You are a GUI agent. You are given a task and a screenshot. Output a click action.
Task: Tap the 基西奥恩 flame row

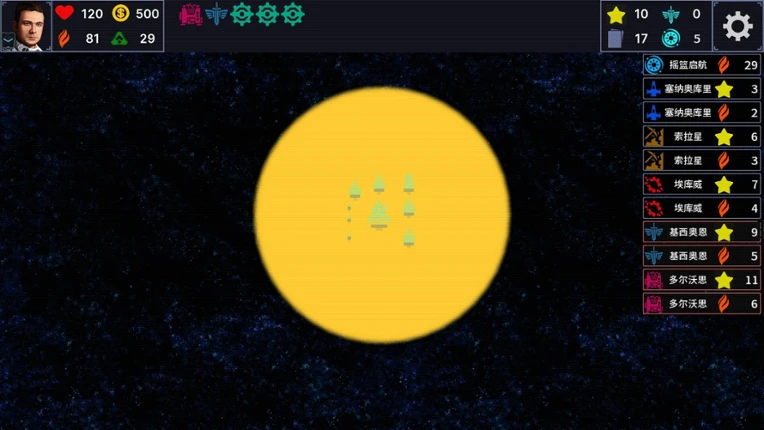click(702, 256)
